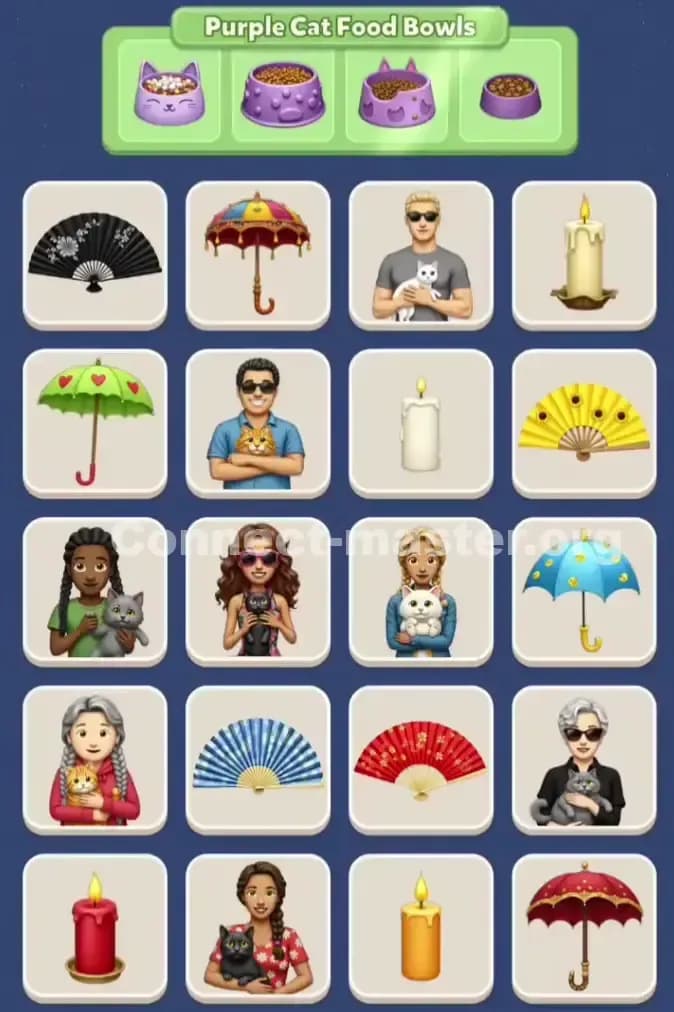Pick the orange candle tile
Viewport: 674px width, 1012px height.
tap(421, 927)
